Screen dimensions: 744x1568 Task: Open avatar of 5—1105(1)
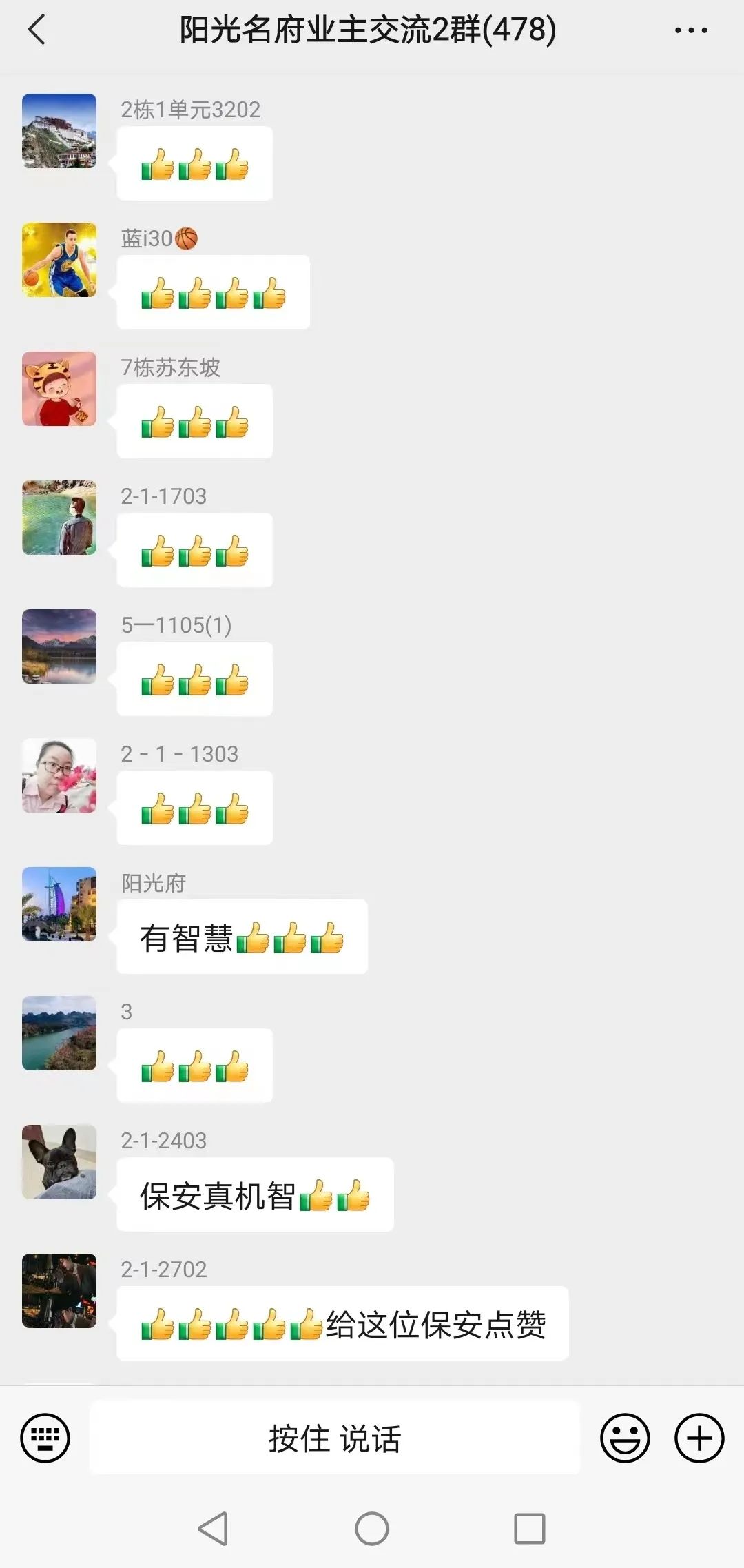pos(59,646)
